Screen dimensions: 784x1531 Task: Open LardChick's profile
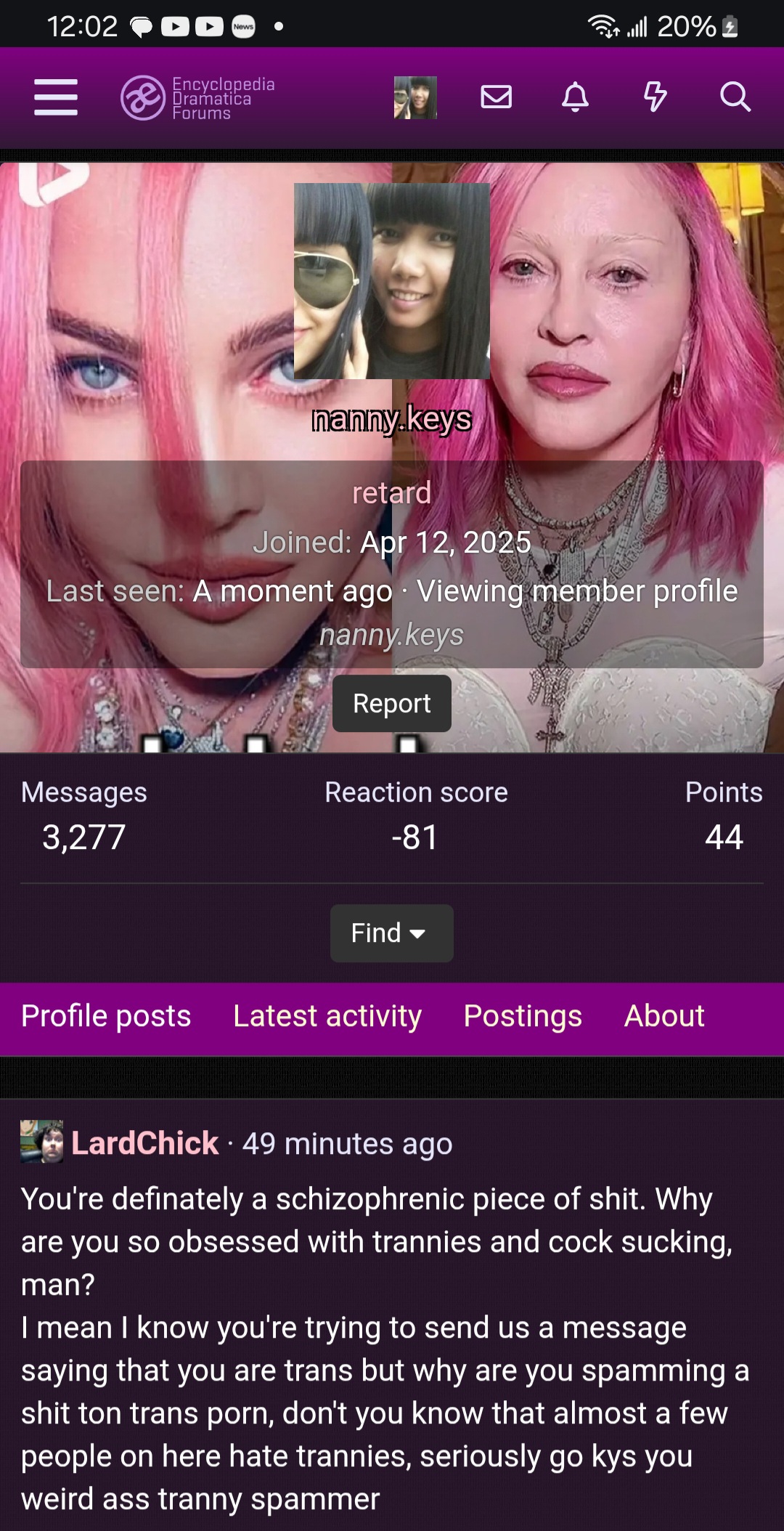[144, 1143]
